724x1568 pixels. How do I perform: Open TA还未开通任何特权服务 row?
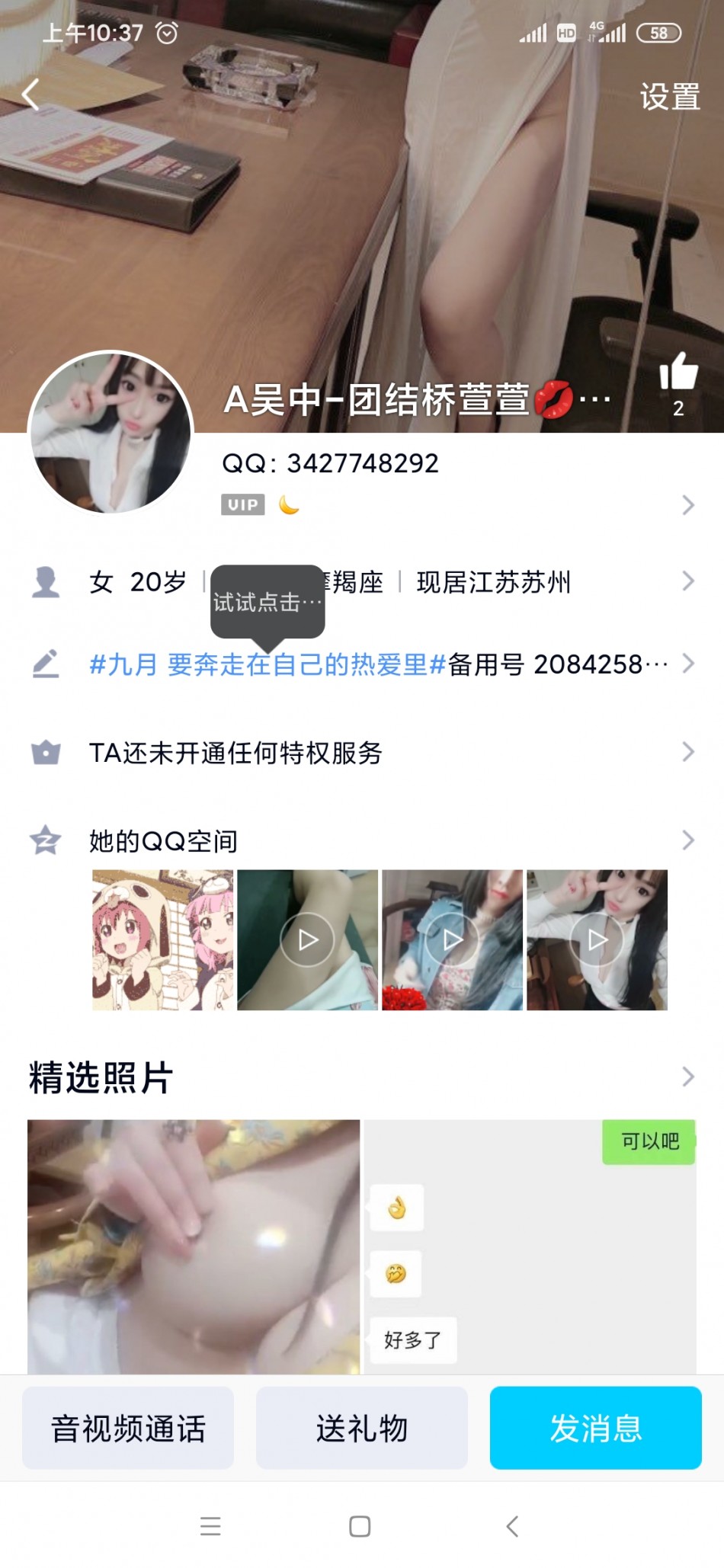pos(362,753)
